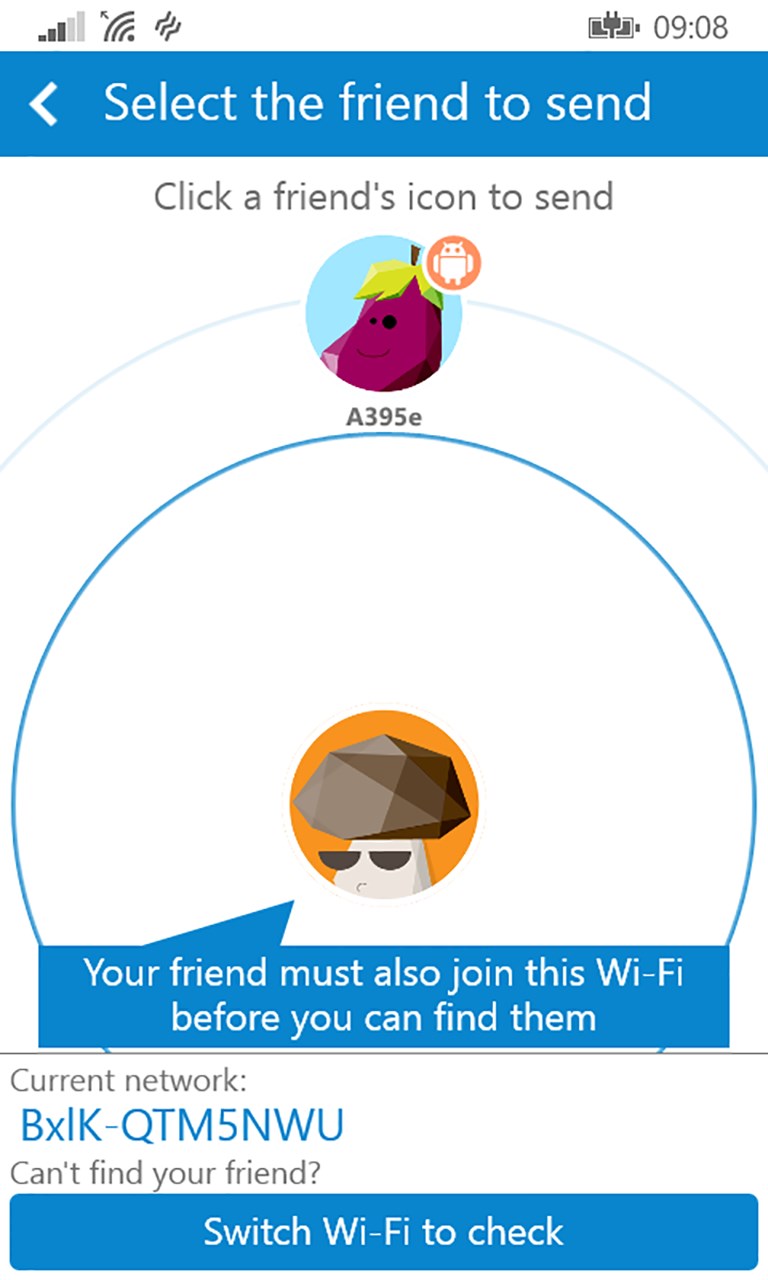Image resolution: width=768 pixels, height=1280 pixels.
Task: Go back using the header arrow
Action: tap(44, 104)
